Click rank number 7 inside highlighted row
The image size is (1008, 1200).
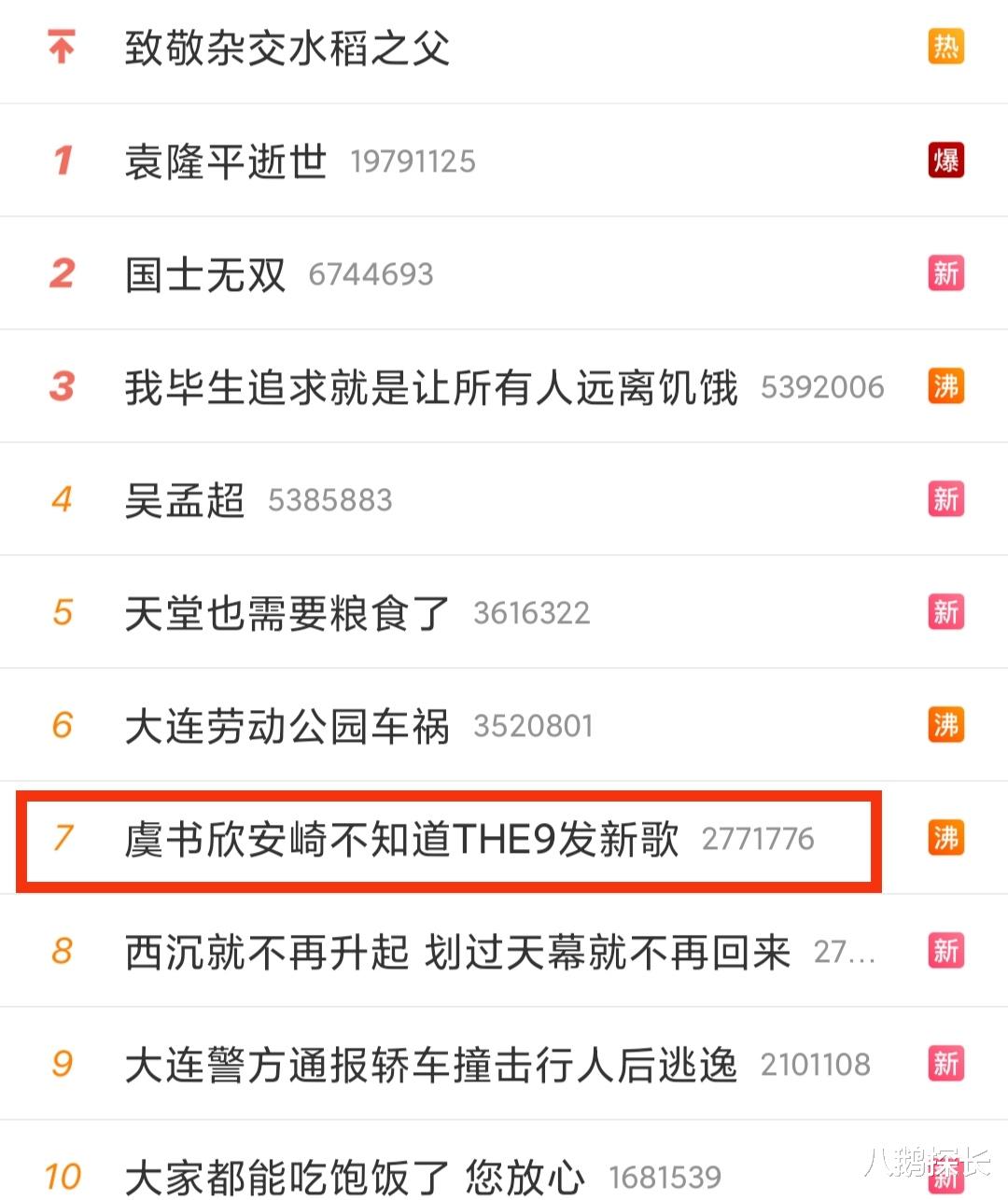[x=62, y=839]
